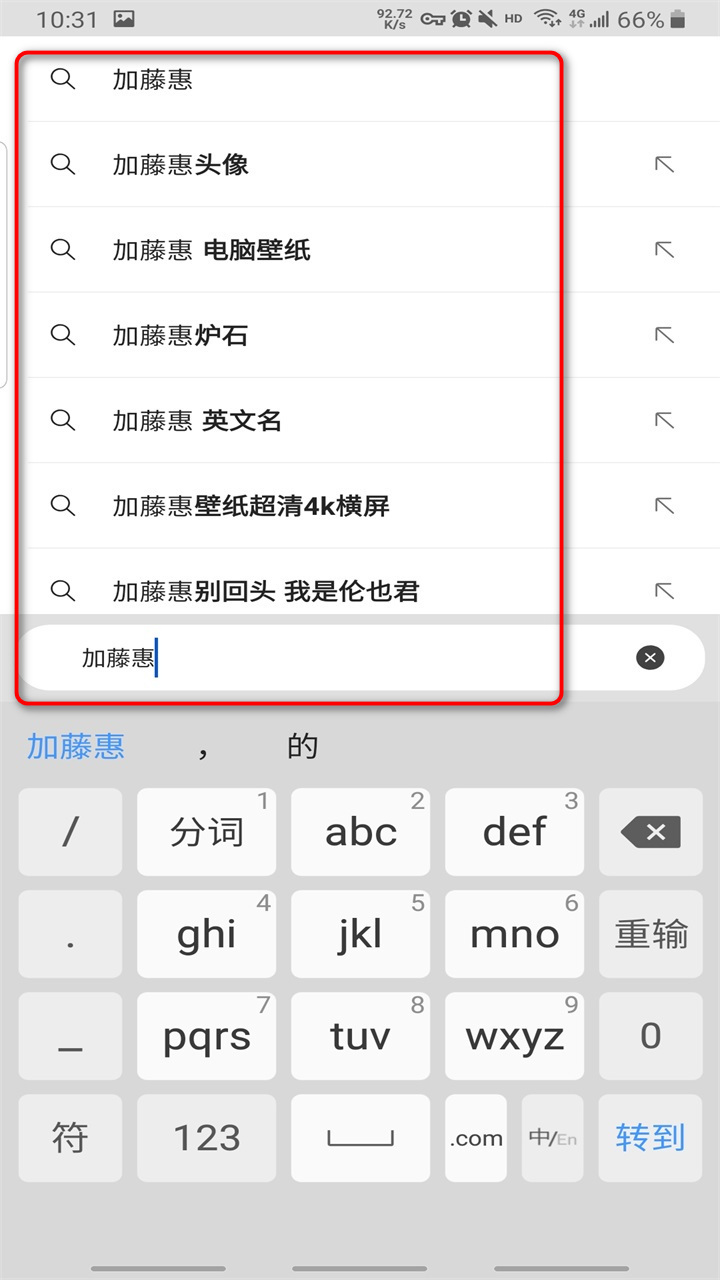This screenshot has width=720, height=1280.
Task: Select the suggestion 加藤惠 英文名
Action: [197, 421]
